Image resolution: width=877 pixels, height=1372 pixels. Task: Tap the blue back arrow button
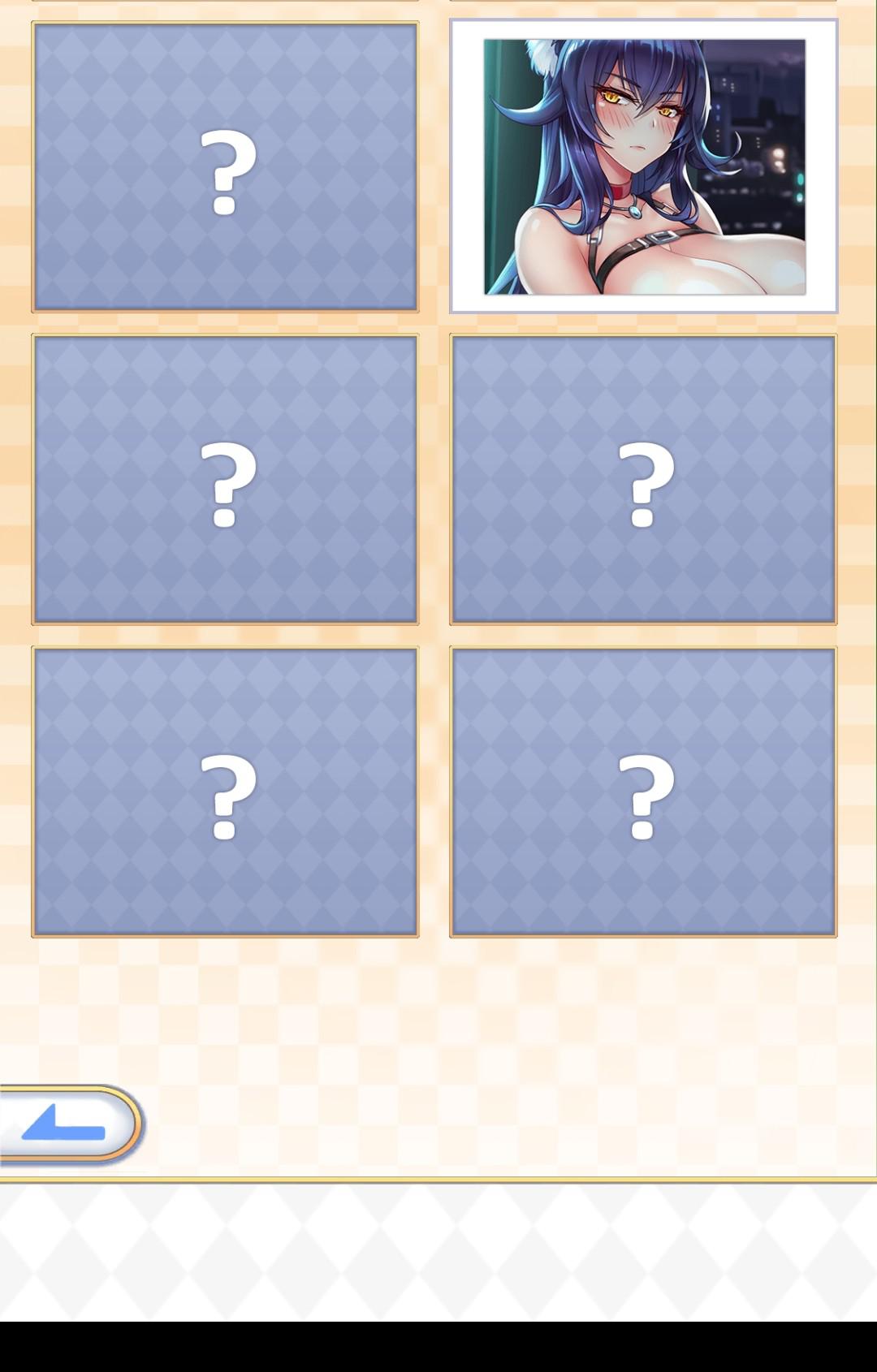(67, 1124)
